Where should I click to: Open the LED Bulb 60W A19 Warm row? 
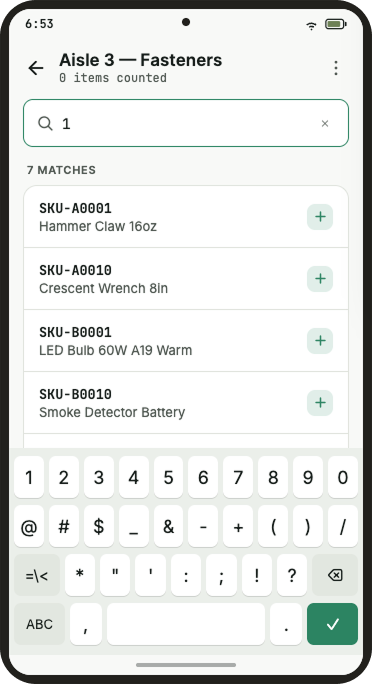tap(186, 341)
